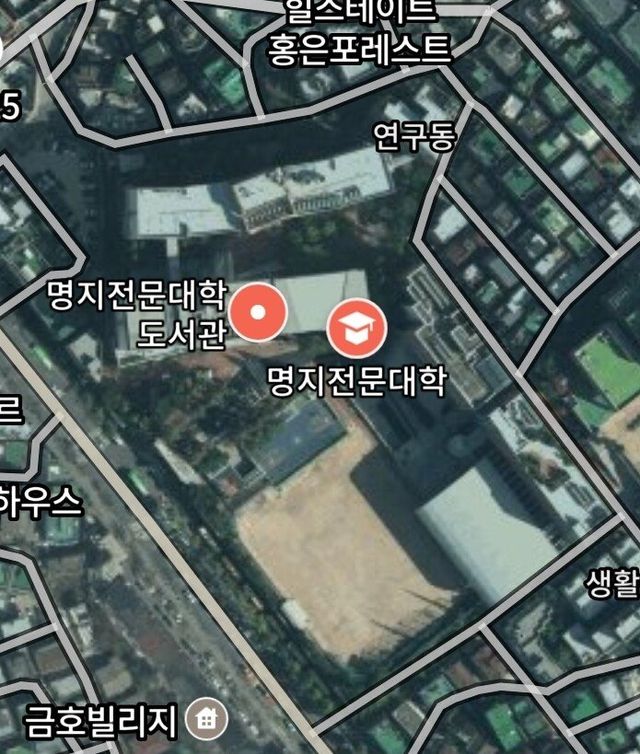640x754 pixels.
Task: Tap the 명지전문대학 도서관 red location pin
Action: 259,313
